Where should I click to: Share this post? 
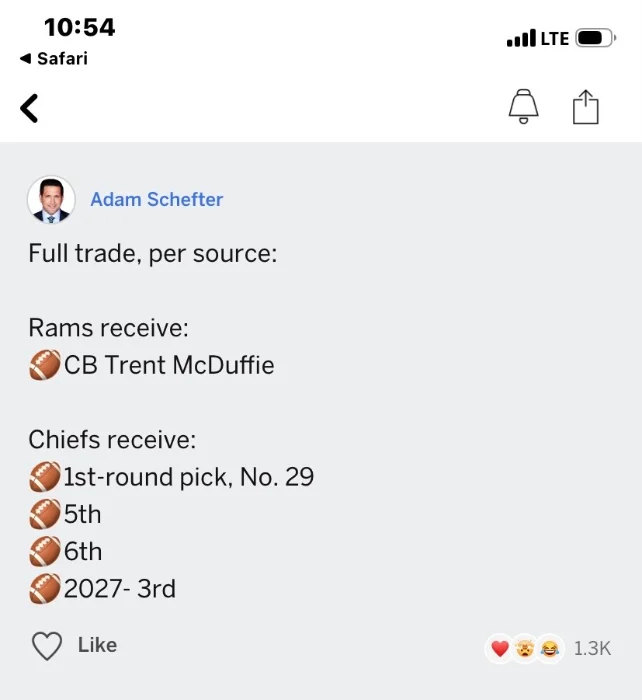pyautogui.click(x=586, y=107)
